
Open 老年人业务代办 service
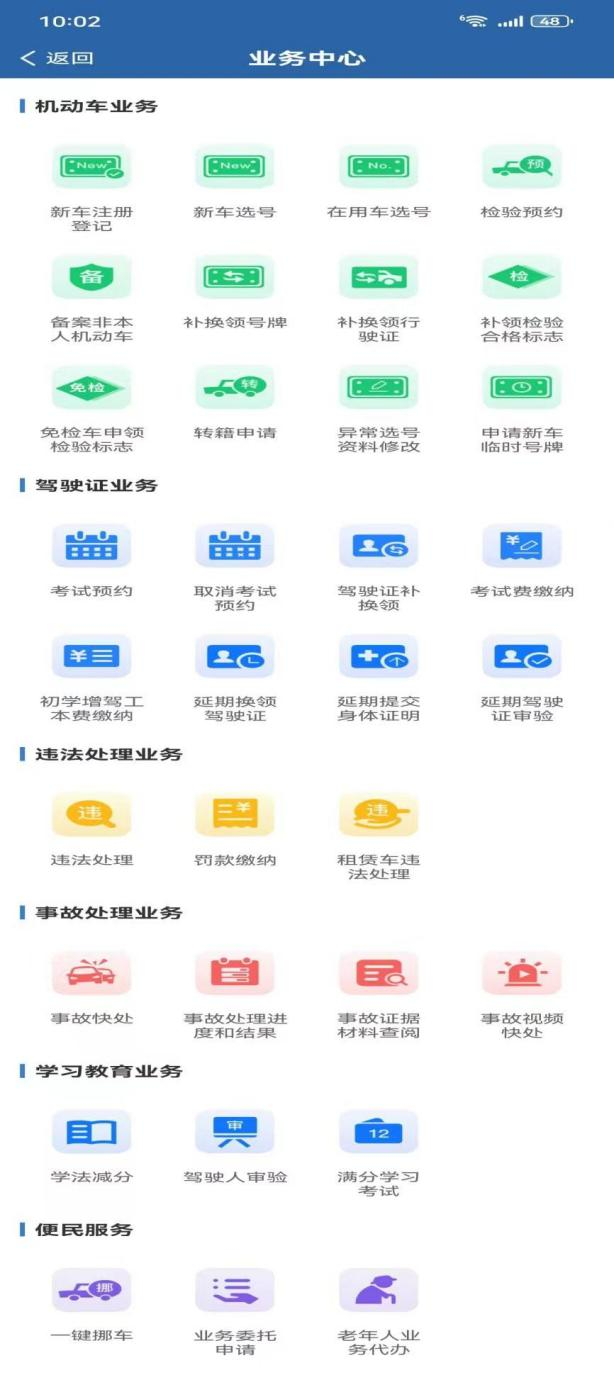coord(378,1290)
